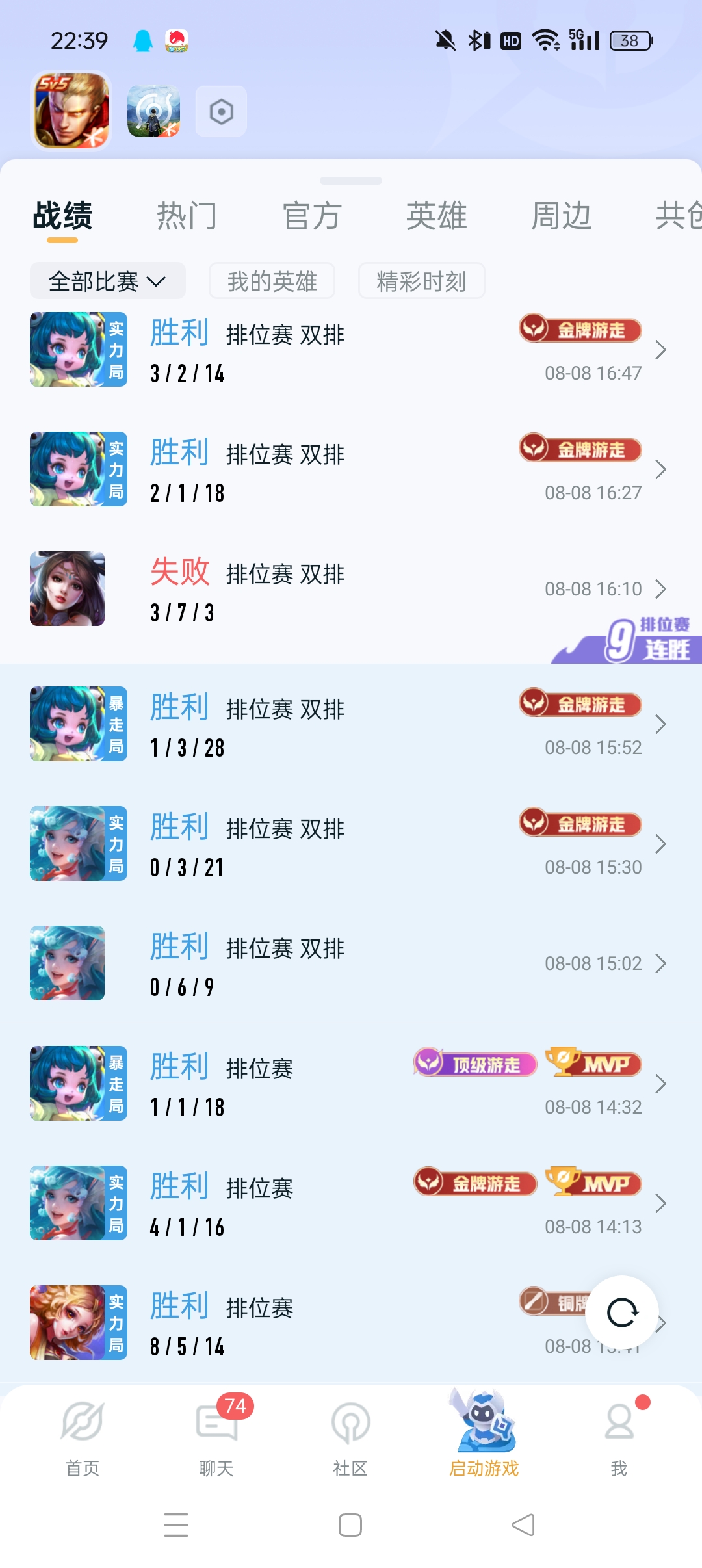Switch to the 英雄 tab

436,216
